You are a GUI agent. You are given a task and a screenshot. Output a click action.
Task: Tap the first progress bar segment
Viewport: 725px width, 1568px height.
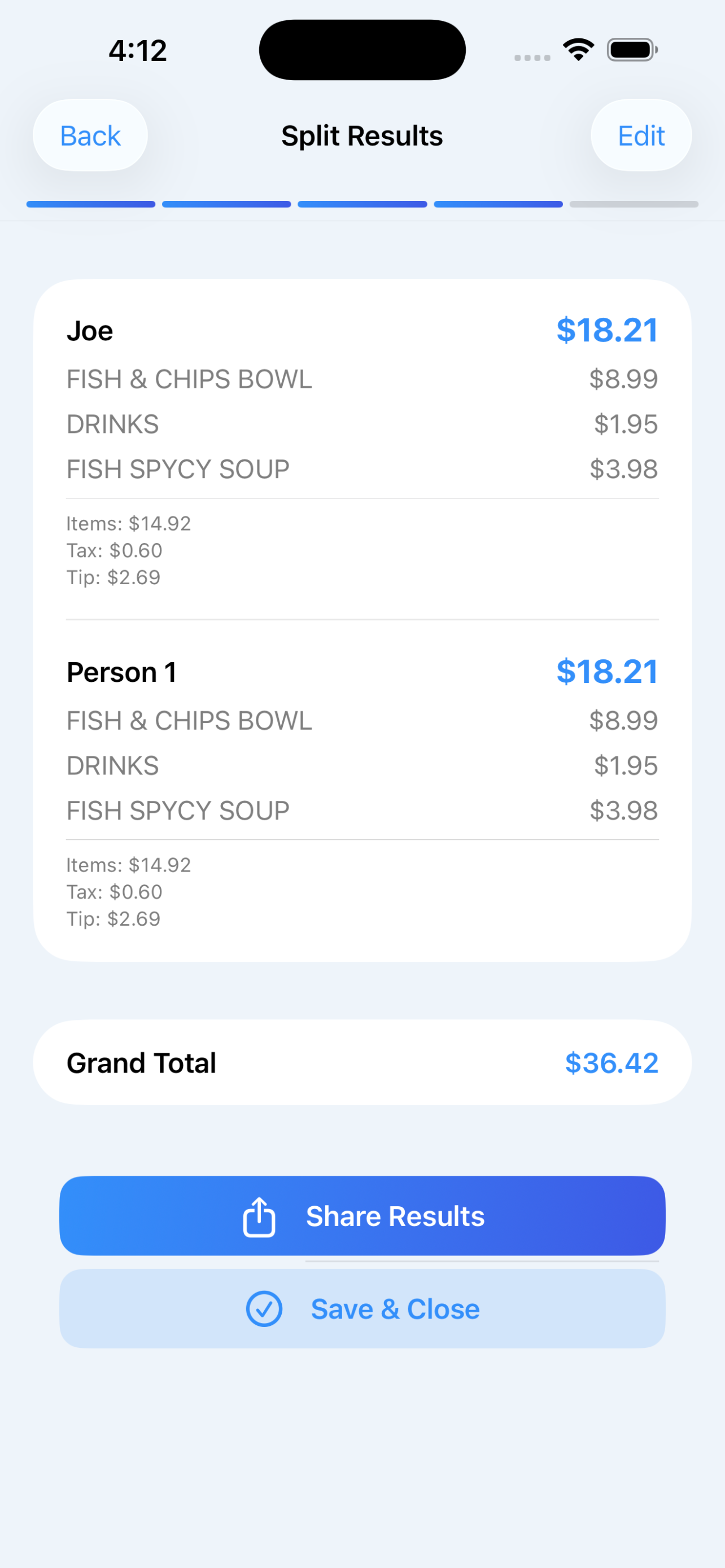91,203
